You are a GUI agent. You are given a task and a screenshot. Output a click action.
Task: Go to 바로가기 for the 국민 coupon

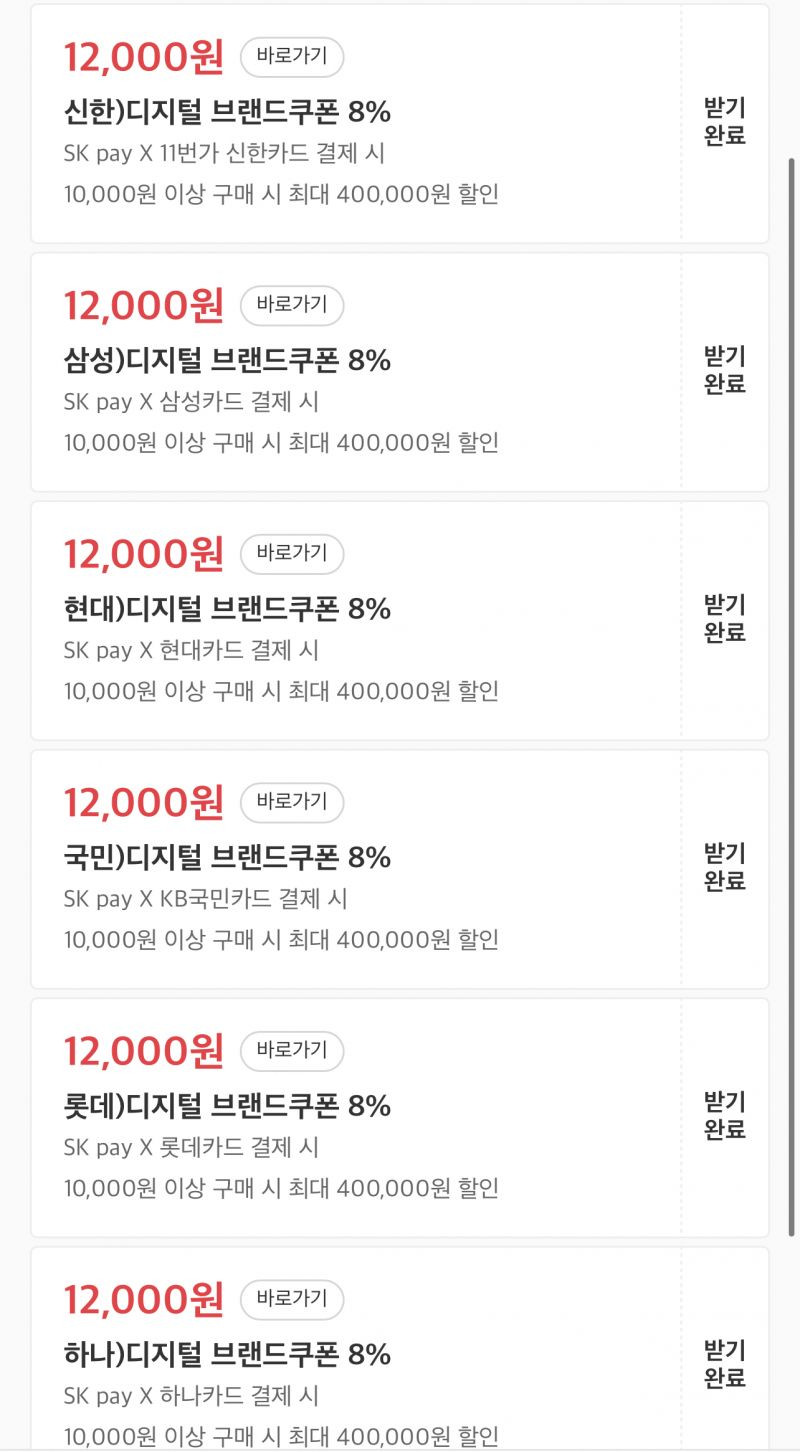(x=292, y=802)
